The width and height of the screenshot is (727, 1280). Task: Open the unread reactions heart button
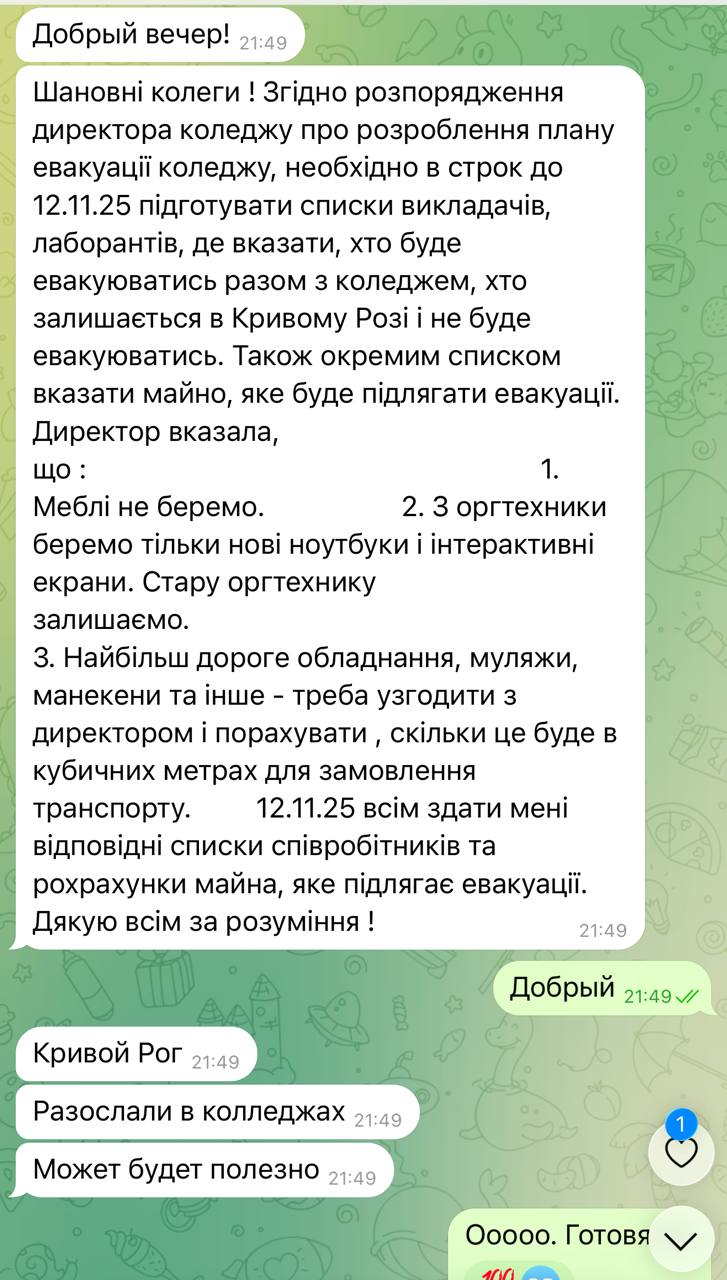(x=681, y=1153)
